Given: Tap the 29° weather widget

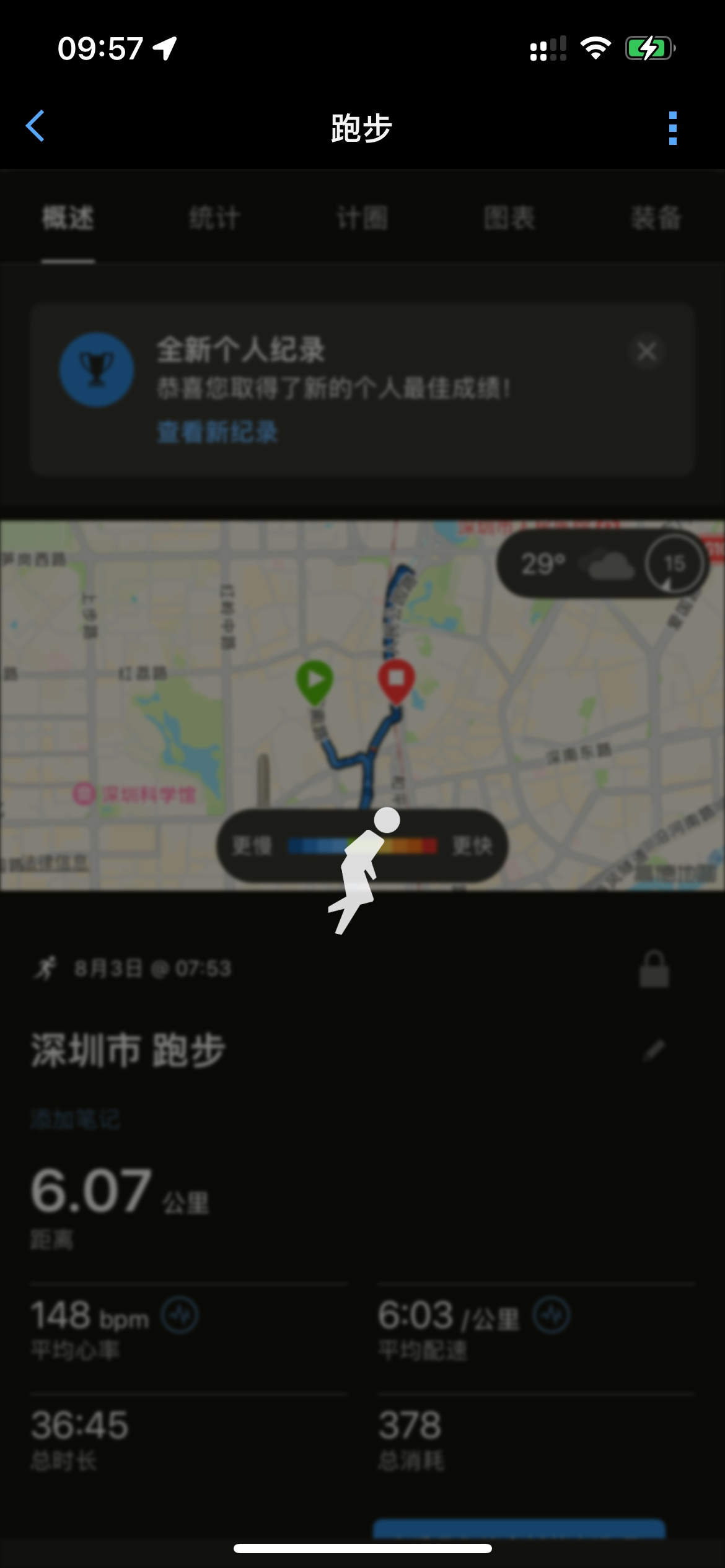Looking at the screenshot, I should click(x=576, y=564).
